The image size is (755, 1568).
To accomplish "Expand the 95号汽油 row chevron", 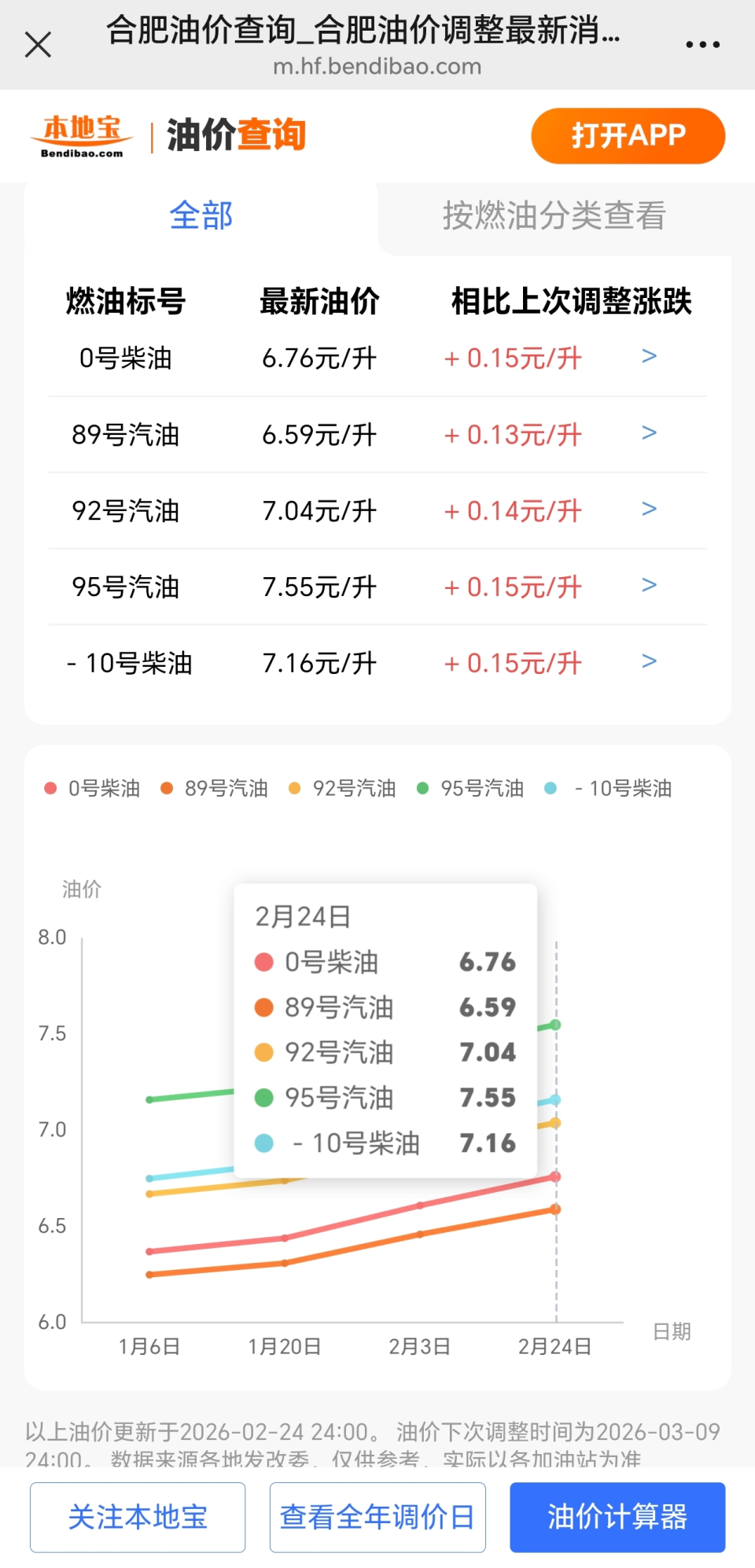I will (x=649, y=584).
